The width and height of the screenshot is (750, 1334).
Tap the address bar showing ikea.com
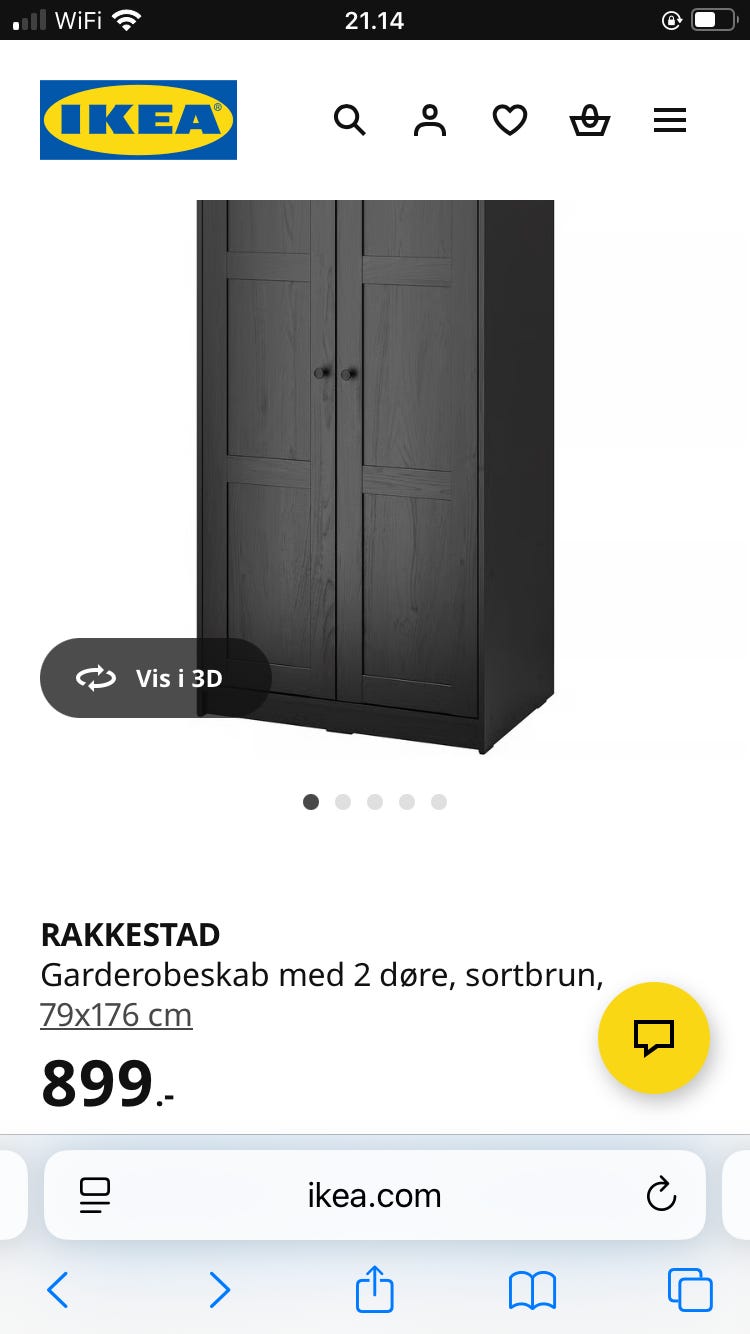(x=374, y=1194)
